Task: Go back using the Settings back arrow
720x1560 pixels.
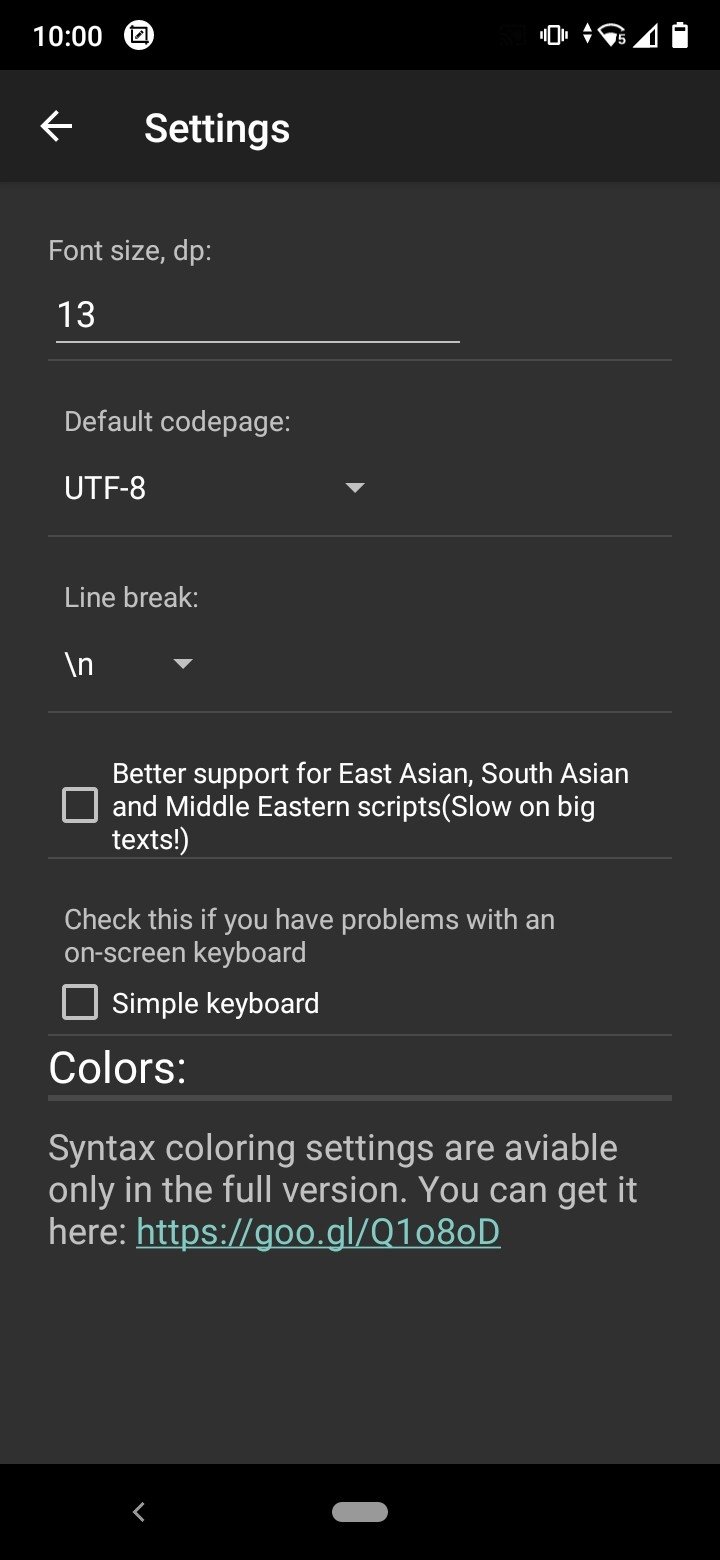Action: tap(56, 126)
